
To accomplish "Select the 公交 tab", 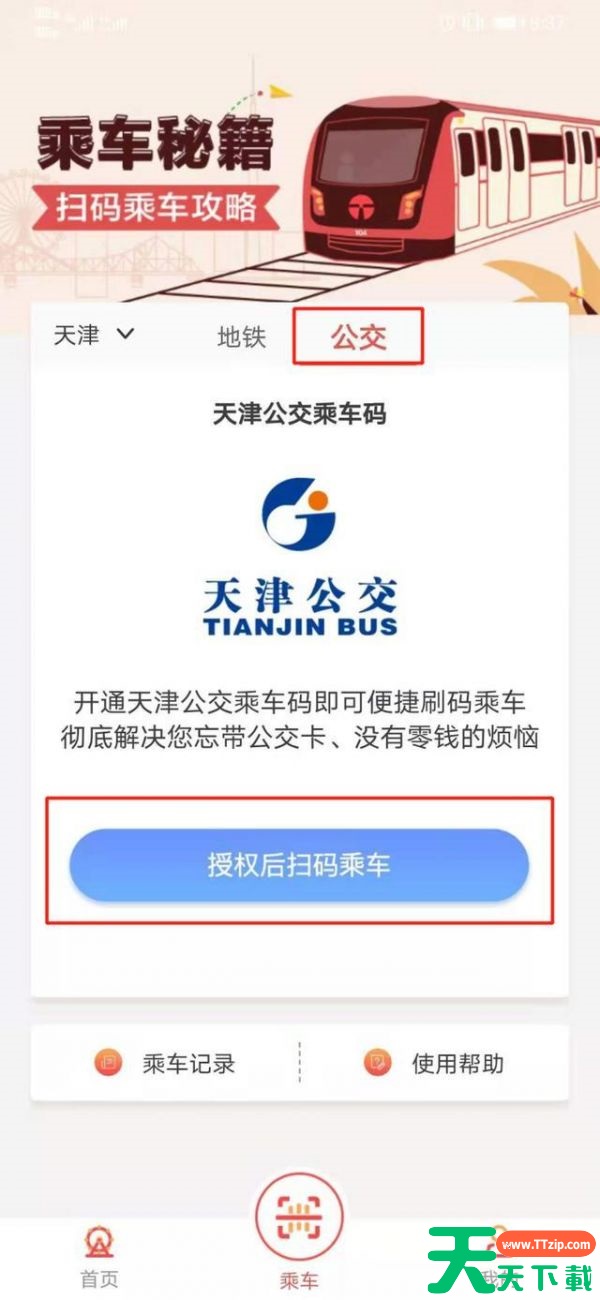I will [x=358, y=337].
